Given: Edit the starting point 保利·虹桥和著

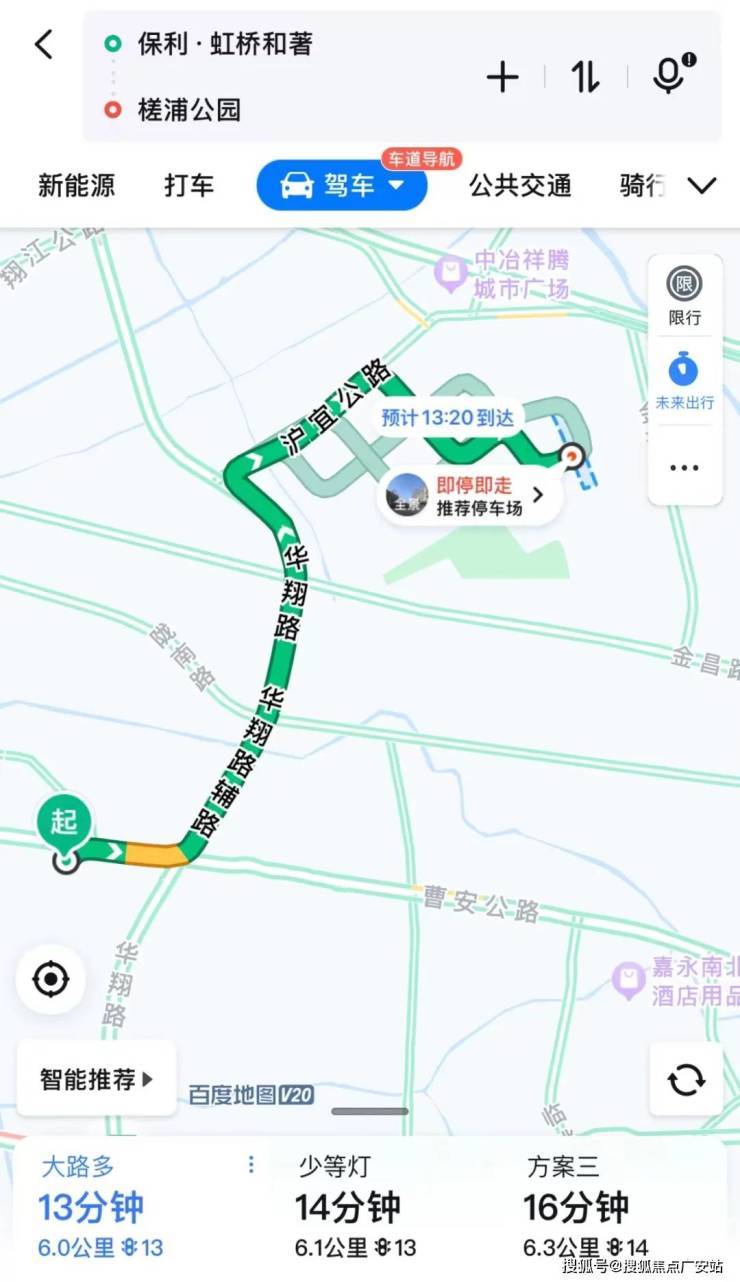Looking at the screenshot, I should [225, 44].
